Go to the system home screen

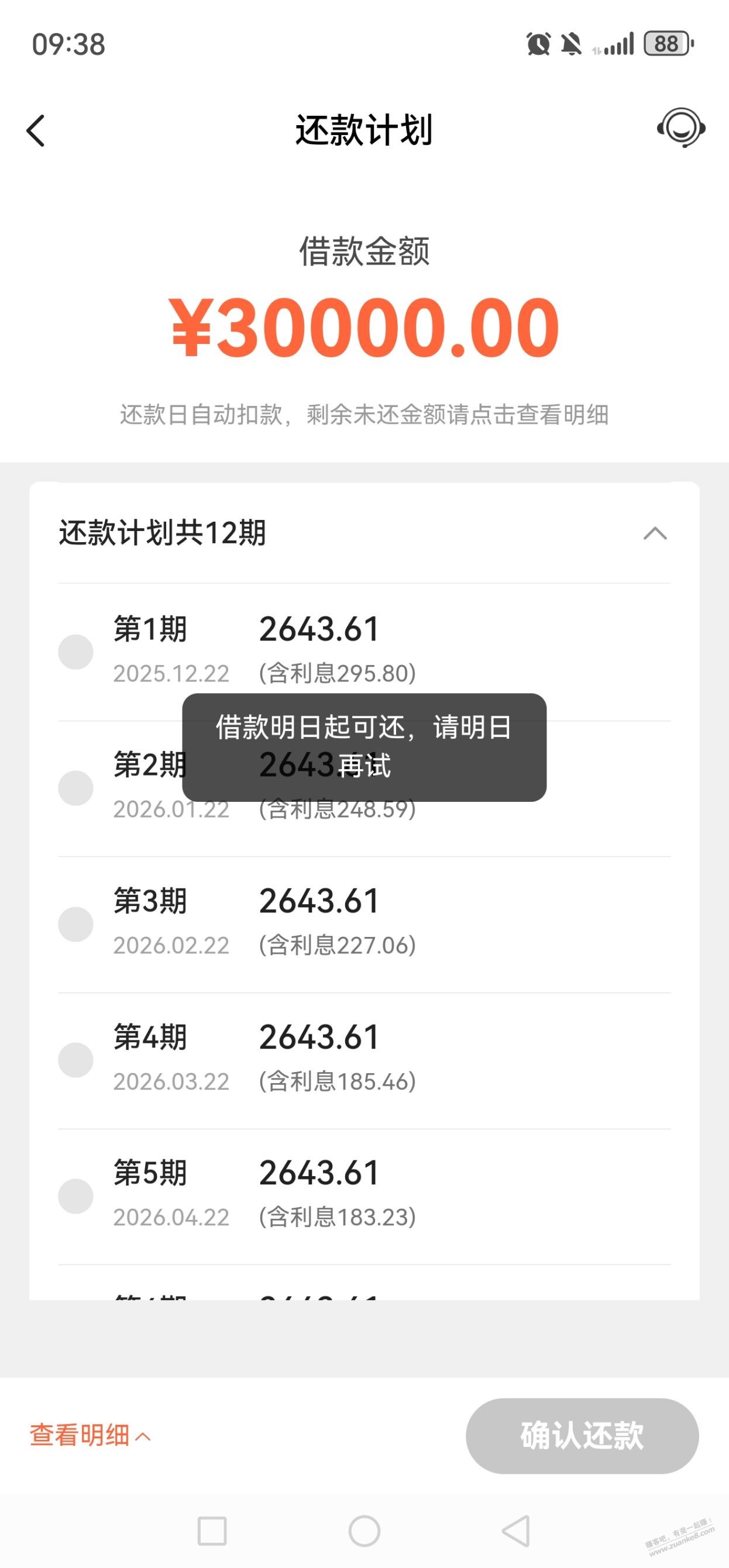[364, 1531]
